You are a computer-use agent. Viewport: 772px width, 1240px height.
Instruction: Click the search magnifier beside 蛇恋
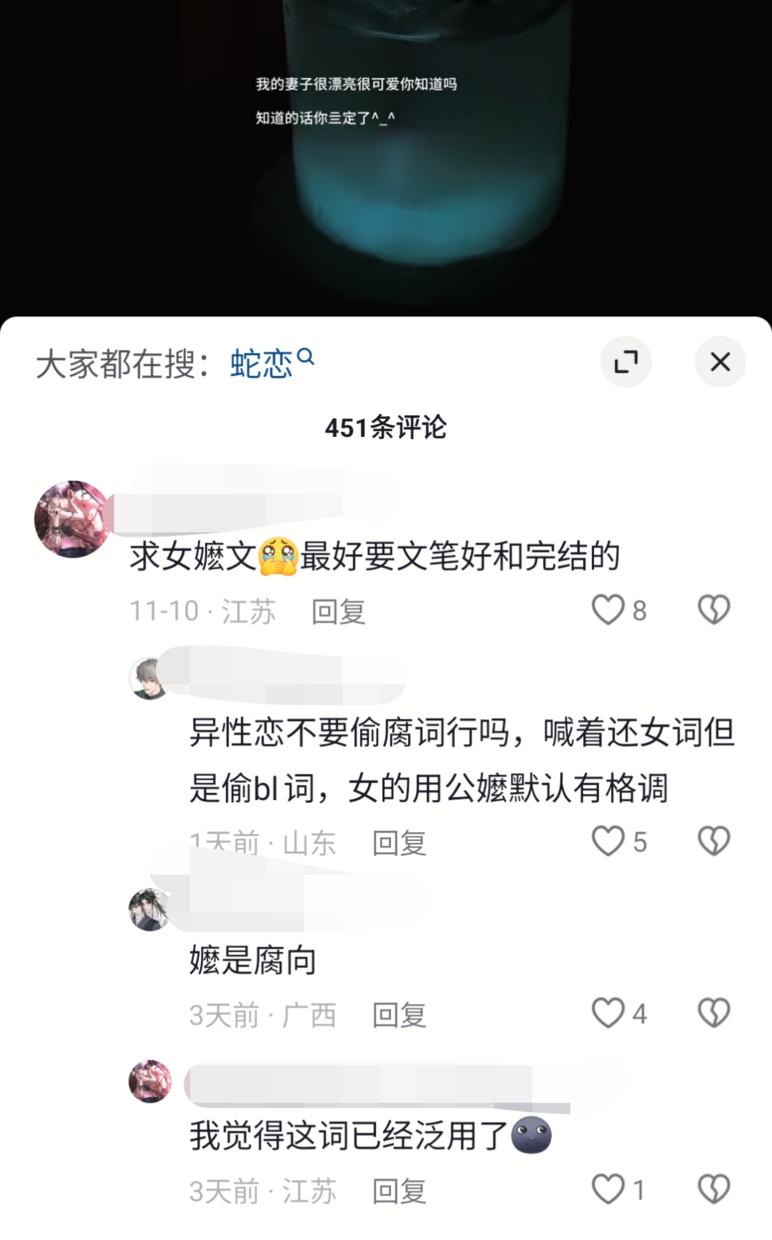(x=303, y=358)
